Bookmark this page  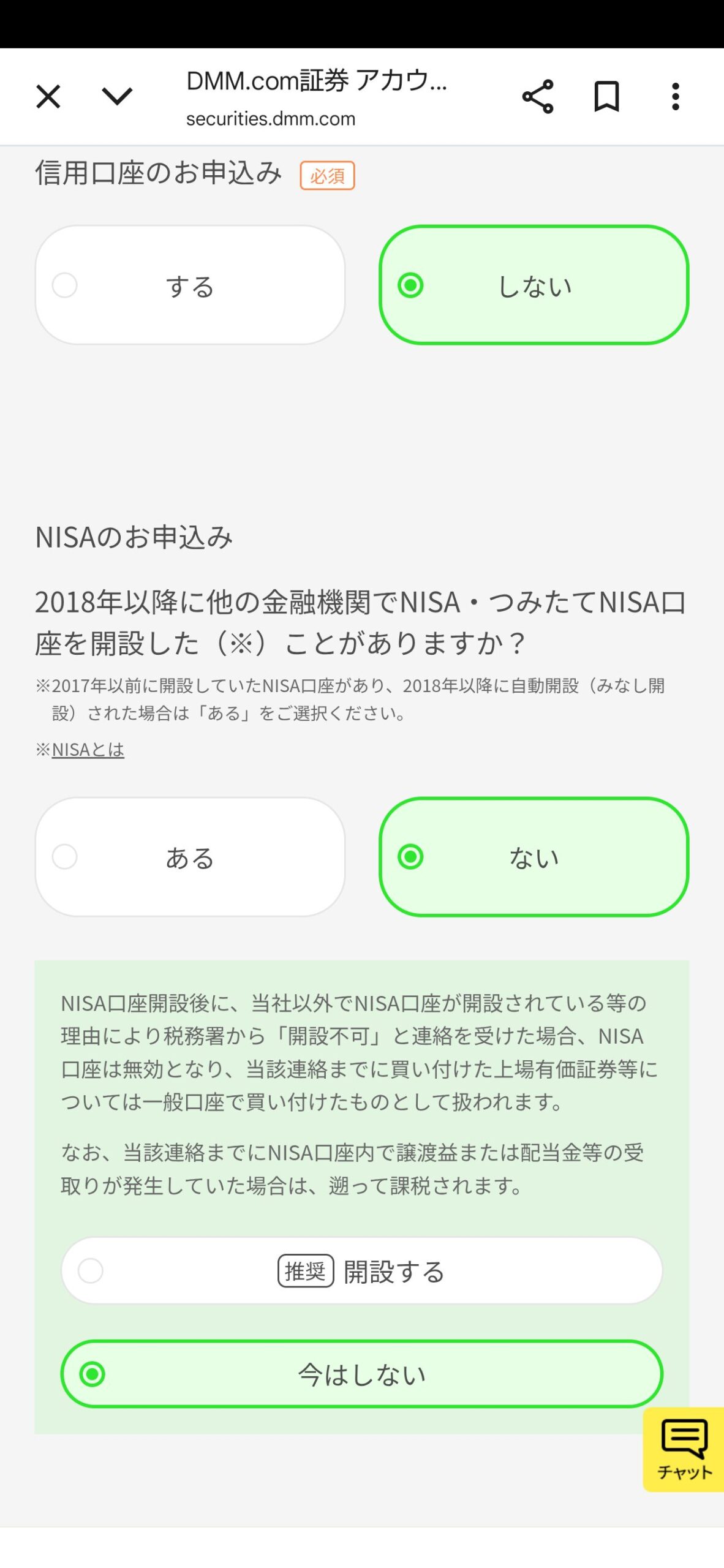click(606, 97)
